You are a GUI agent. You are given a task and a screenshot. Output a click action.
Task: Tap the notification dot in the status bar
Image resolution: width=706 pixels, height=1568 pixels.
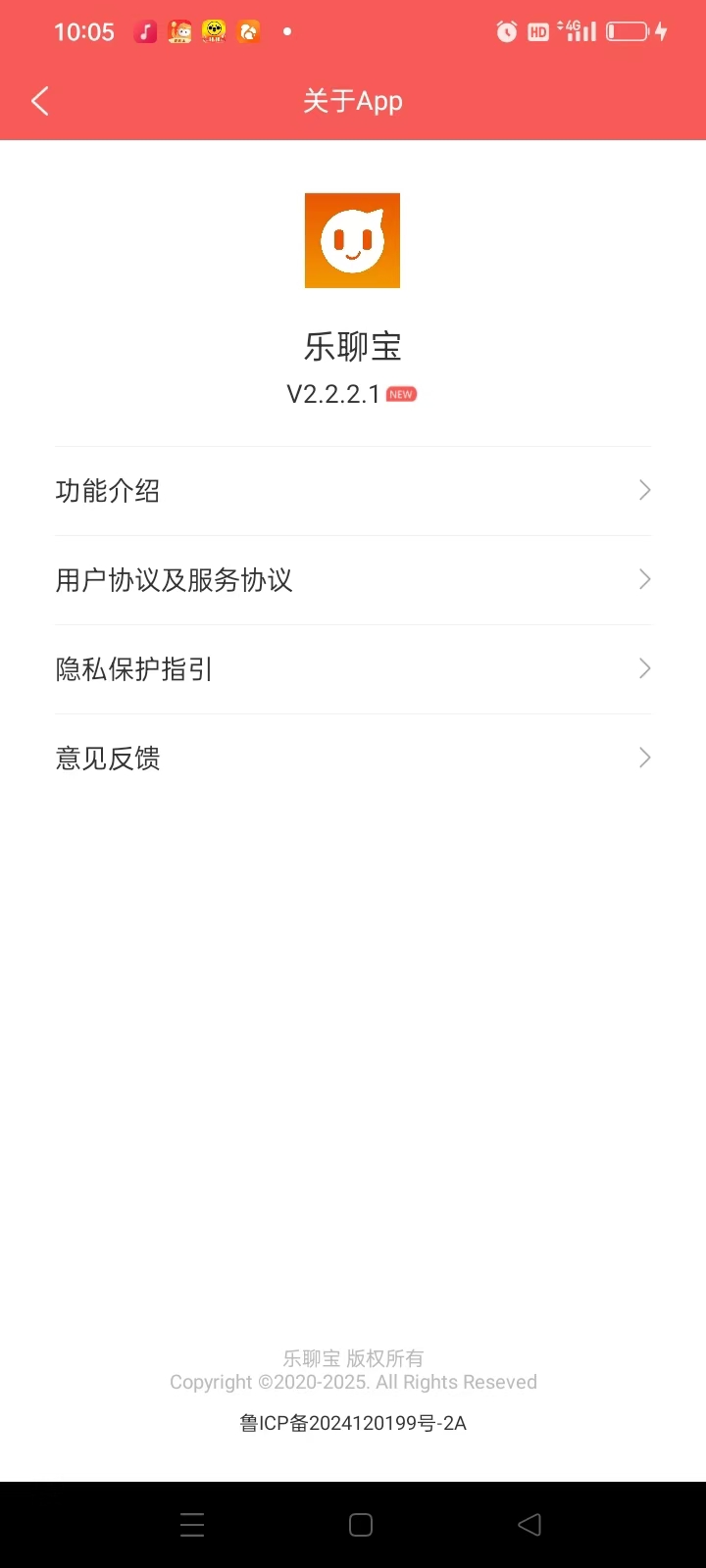(285, 32)
